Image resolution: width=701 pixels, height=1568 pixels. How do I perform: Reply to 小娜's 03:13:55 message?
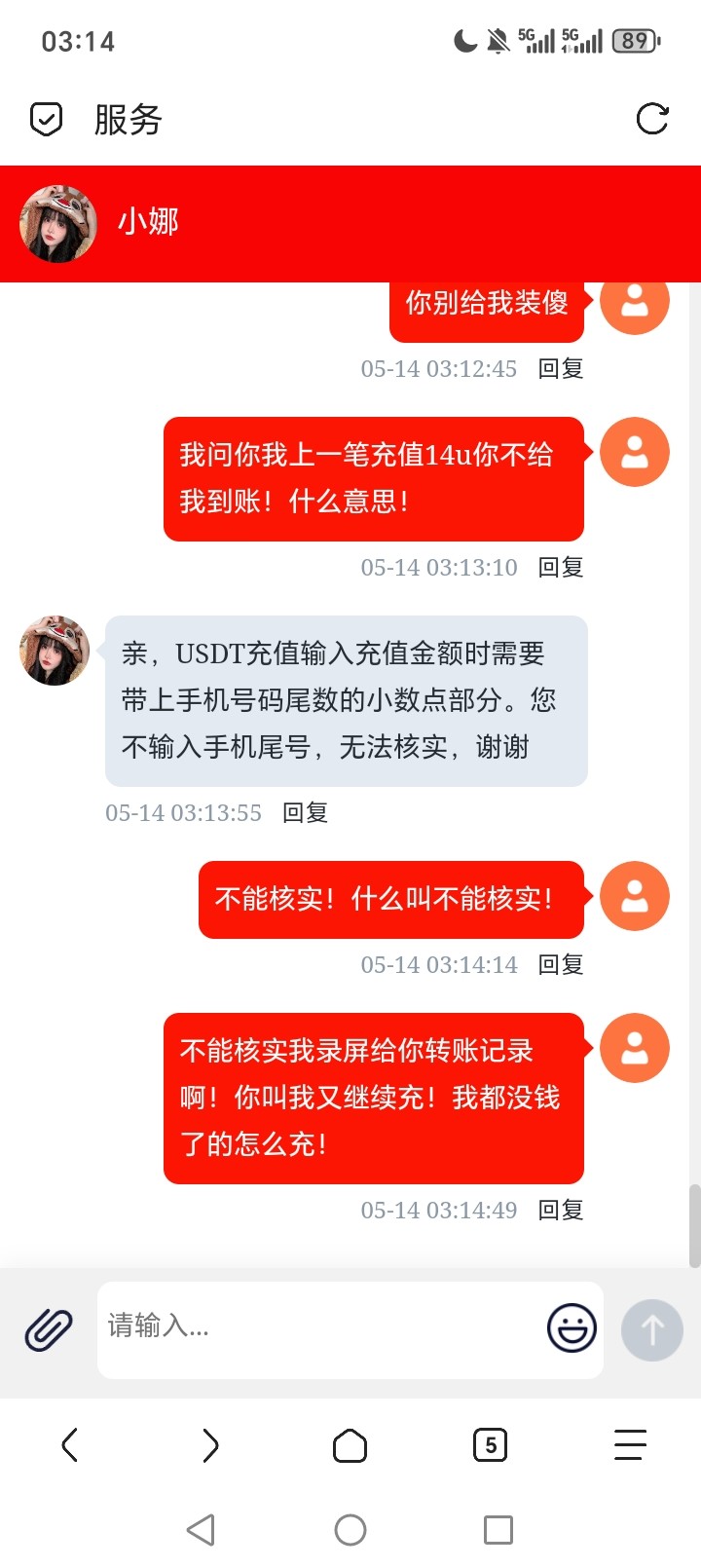coord(305,813)
